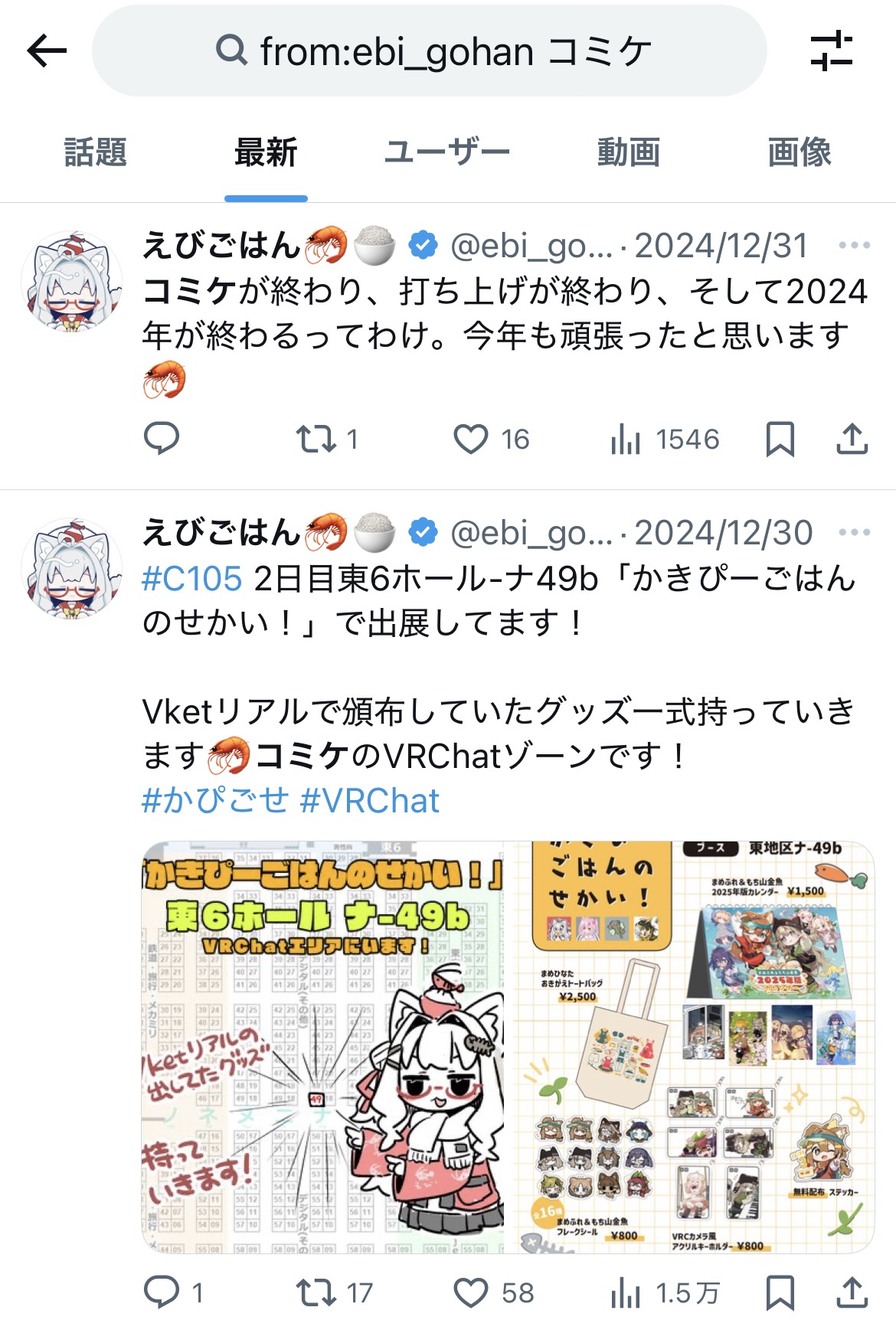
Task: Repost the 2024/12/31 post
Action: click(316, 439)
